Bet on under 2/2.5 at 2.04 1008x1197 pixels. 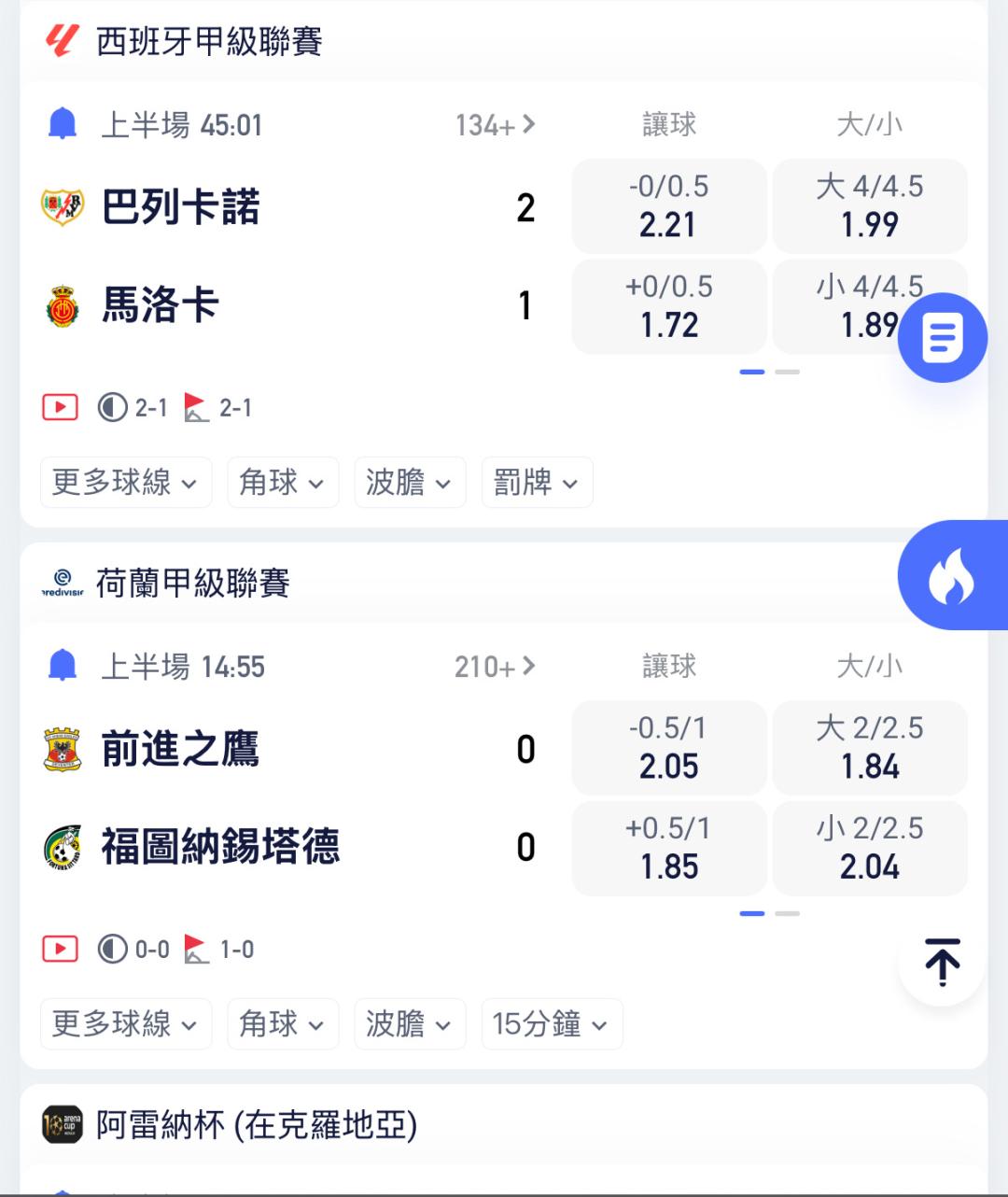(x=869, y=848)
